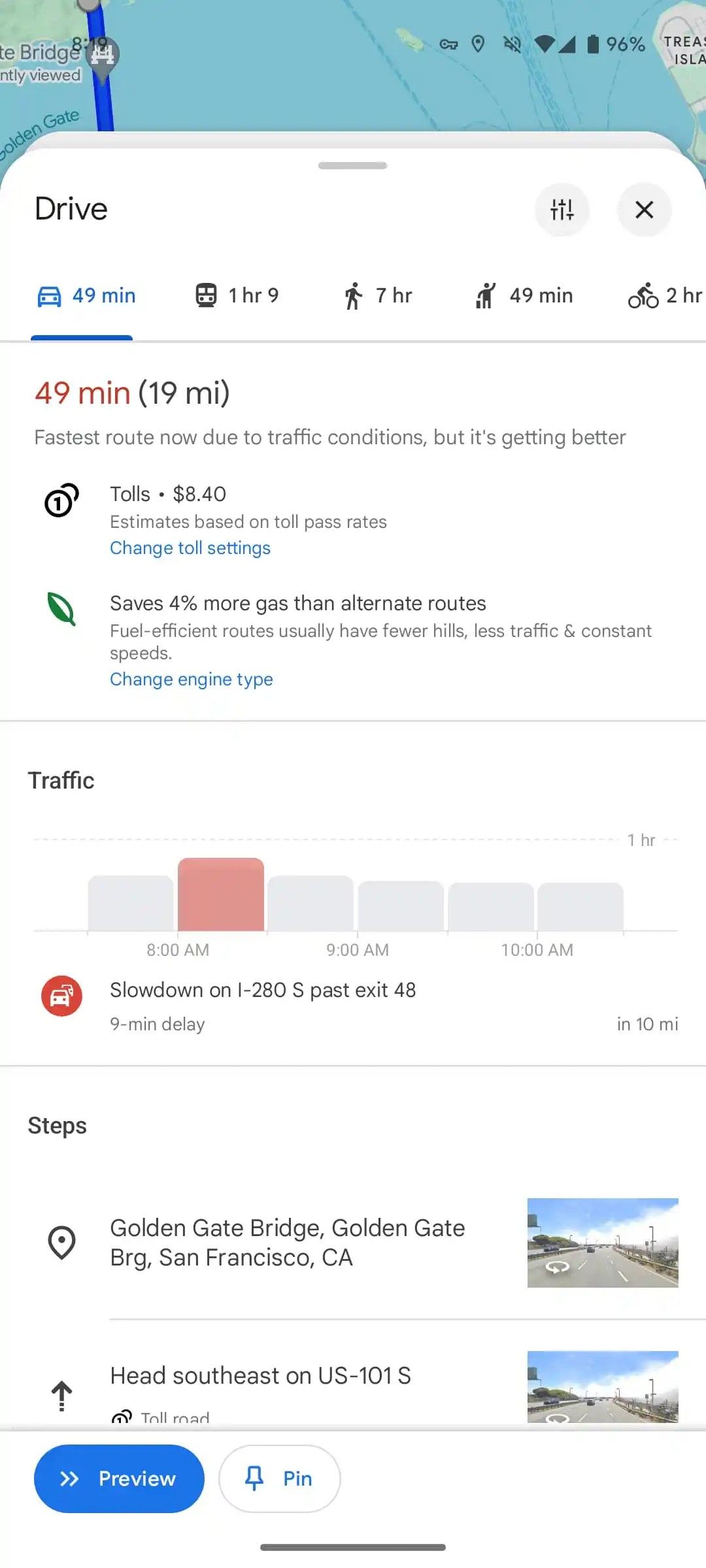This screenshot has height=1568, width=706.
Task: Click the red traffic slowdown icon
Action: pos(60,996)
